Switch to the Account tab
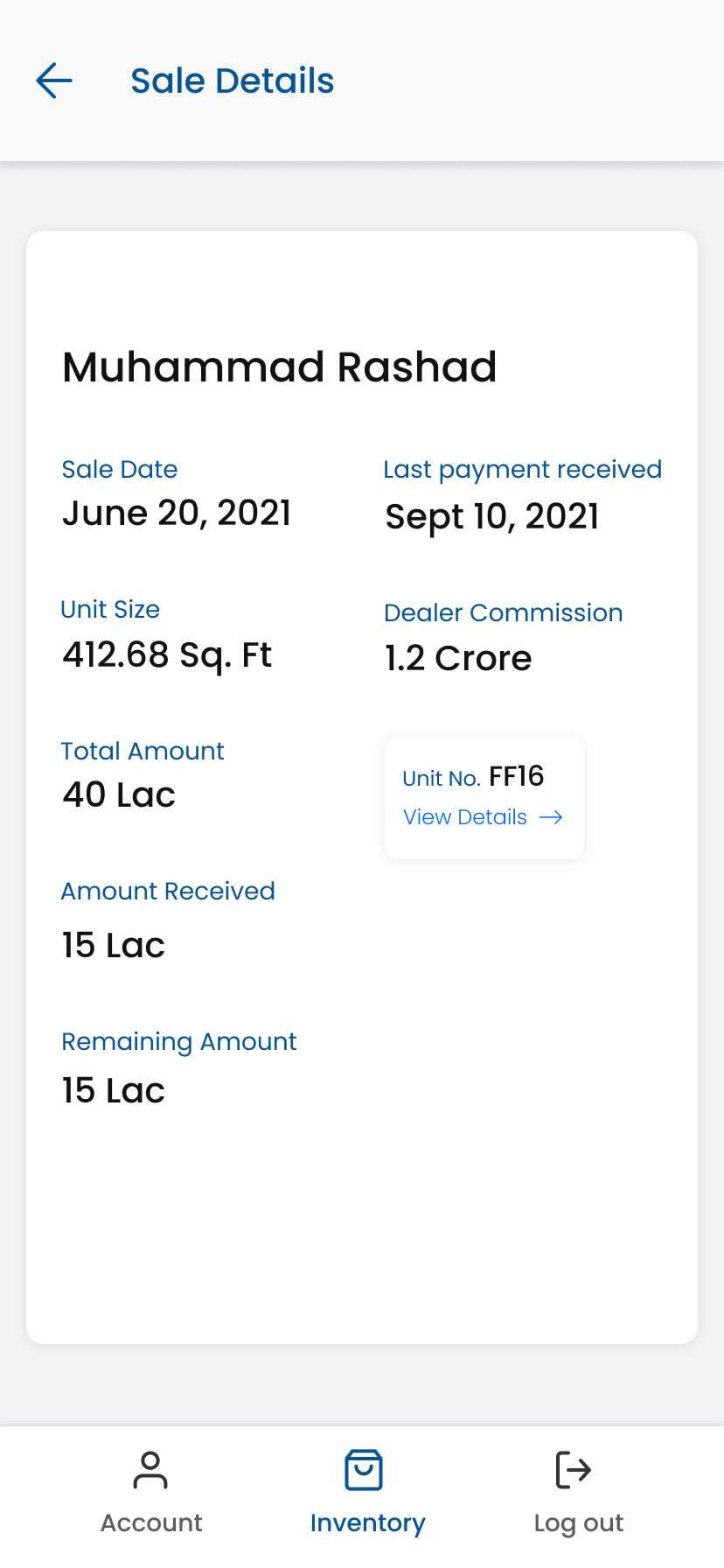This screenshot has height=1568, width=724. 151,1493
